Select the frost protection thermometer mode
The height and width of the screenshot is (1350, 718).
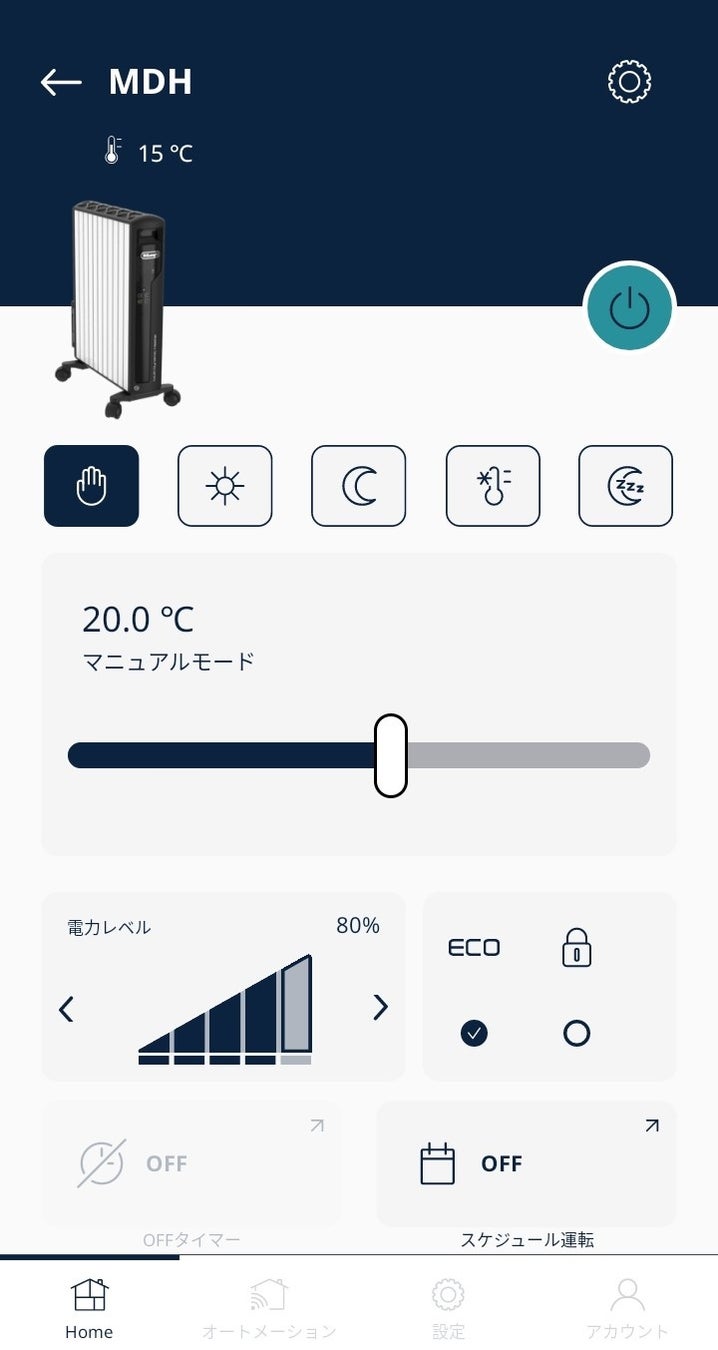point(493,486)
